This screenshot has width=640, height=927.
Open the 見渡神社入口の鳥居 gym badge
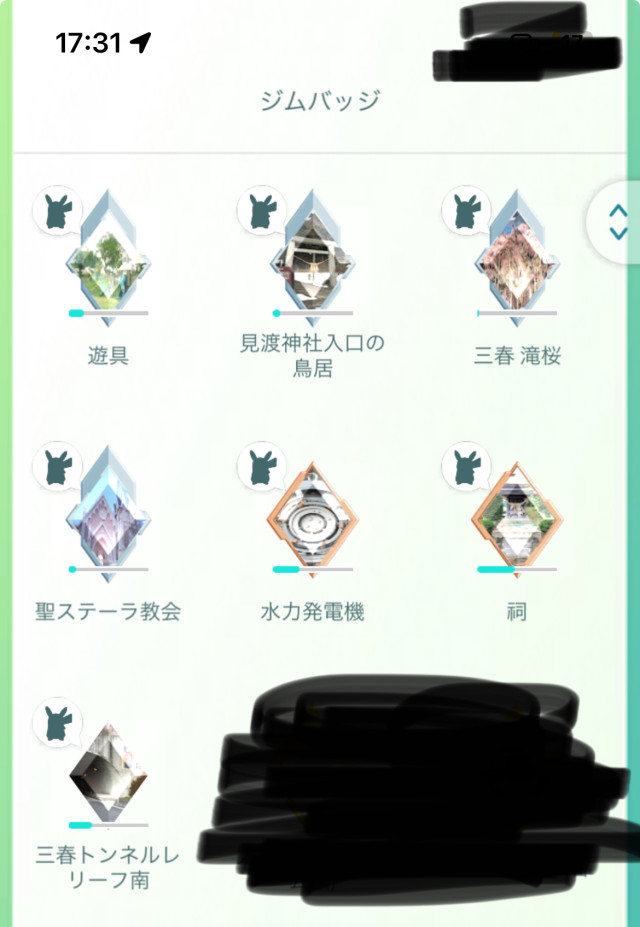click(x=312, y=260)
